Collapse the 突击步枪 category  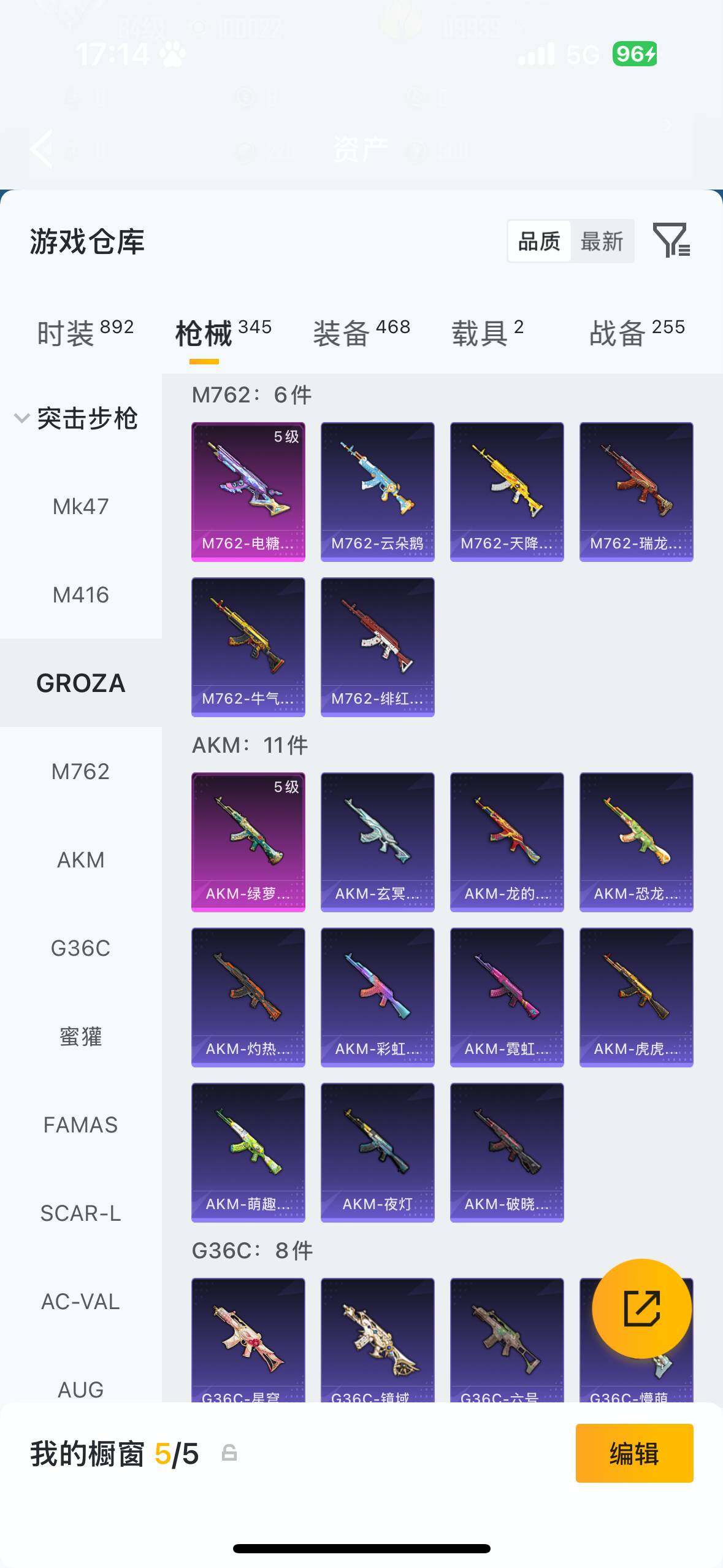tap(77, 418)
